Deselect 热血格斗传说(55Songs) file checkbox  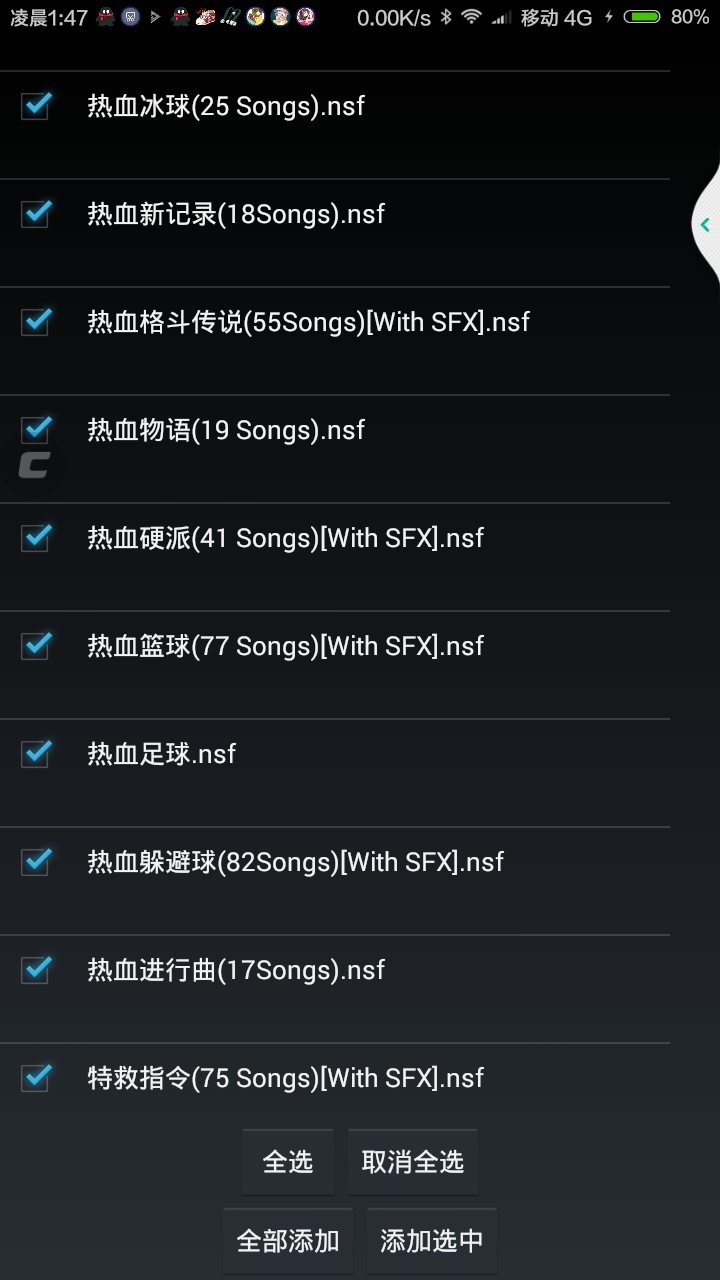[36, 321]
